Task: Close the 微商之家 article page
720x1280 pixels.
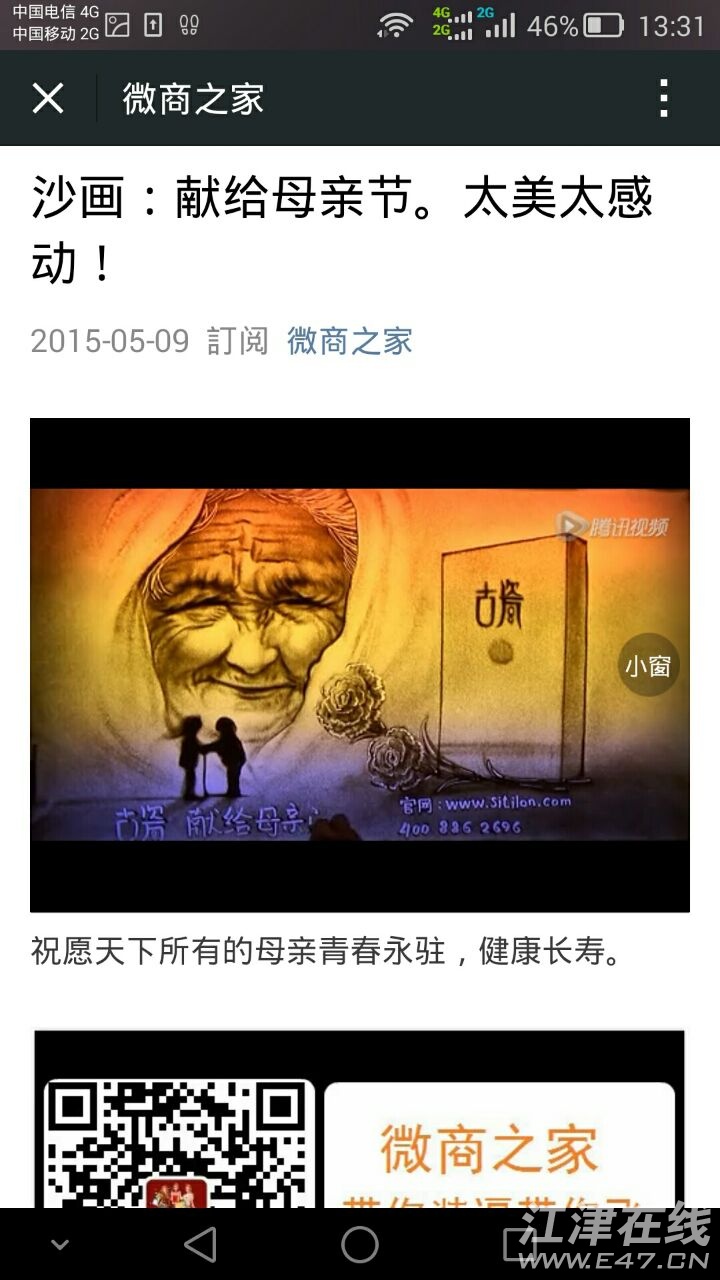Action: pos(48,99)
